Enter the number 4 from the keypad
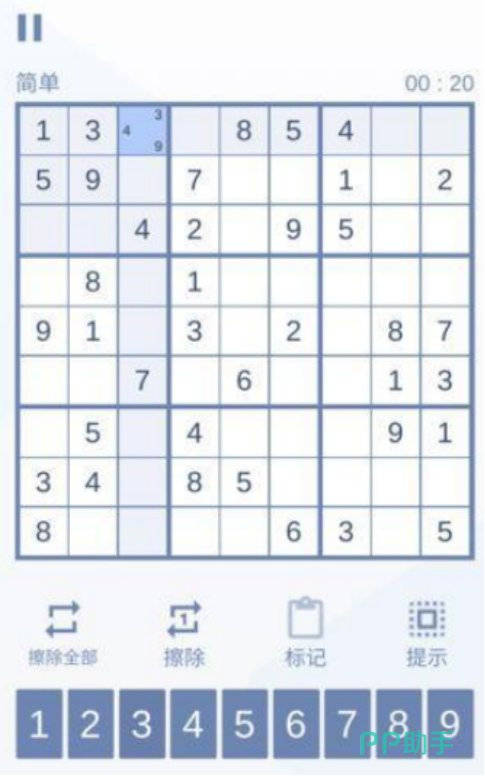 click(194, 724)
